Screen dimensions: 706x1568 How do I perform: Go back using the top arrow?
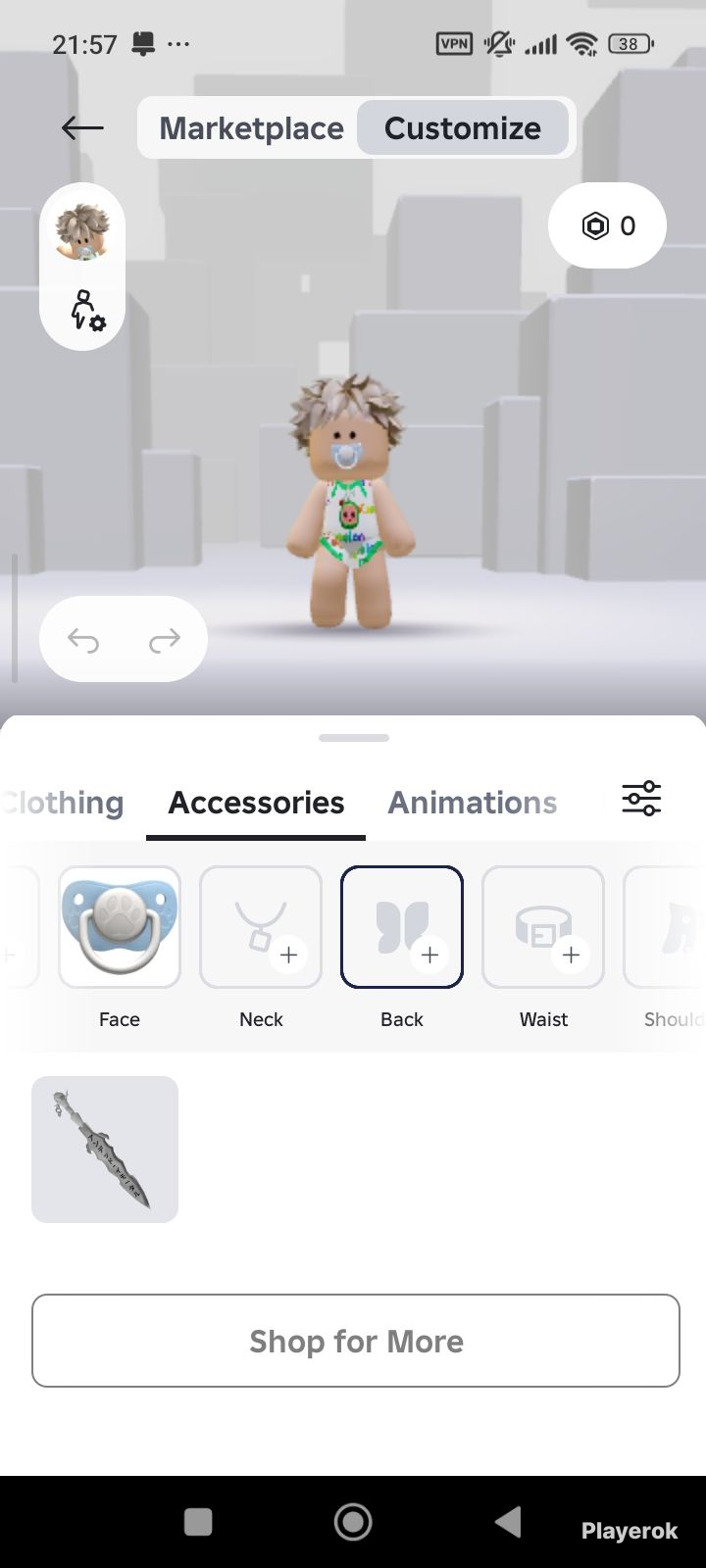point(82,127)
